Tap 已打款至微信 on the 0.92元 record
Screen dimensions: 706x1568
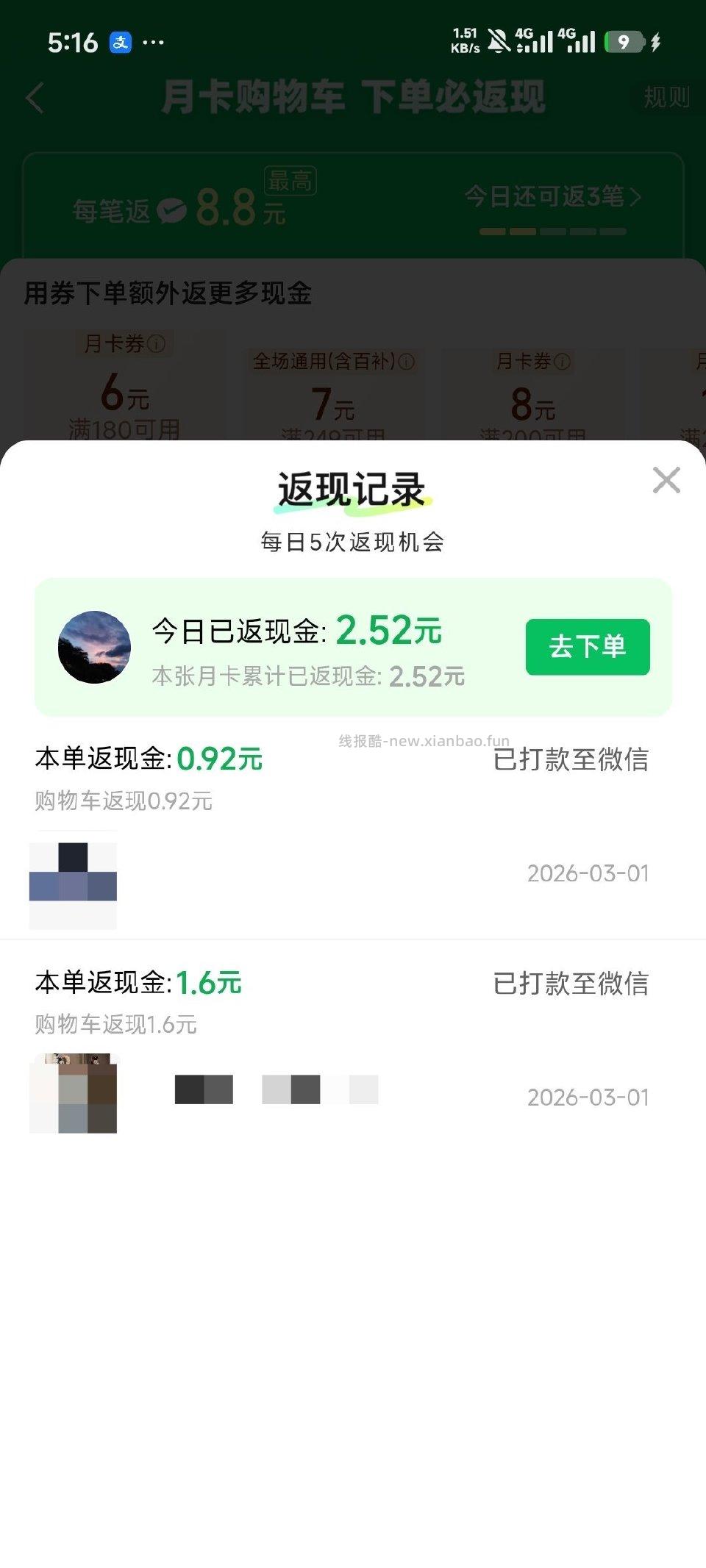pyautogui.click(x=571, y=762)
